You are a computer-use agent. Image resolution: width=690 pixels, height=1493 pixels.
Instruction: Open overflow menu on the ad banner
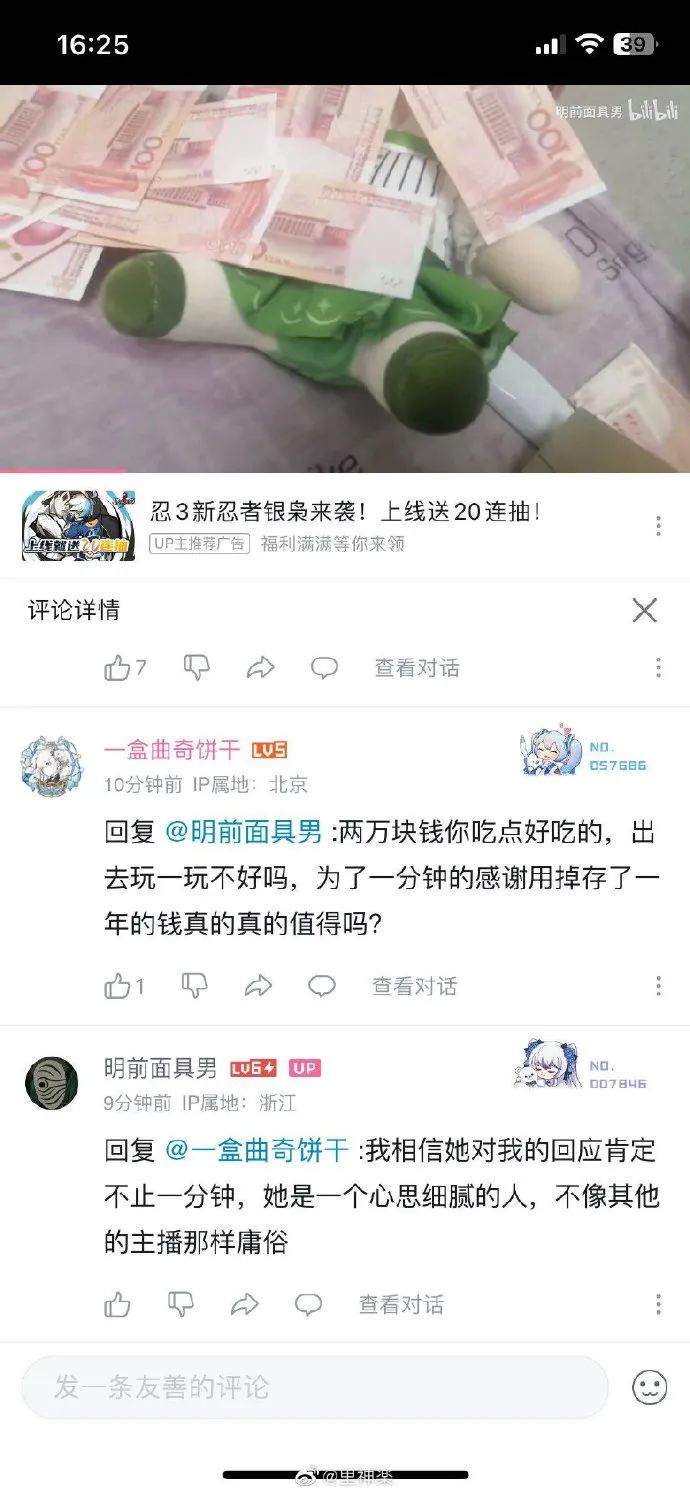658,526
